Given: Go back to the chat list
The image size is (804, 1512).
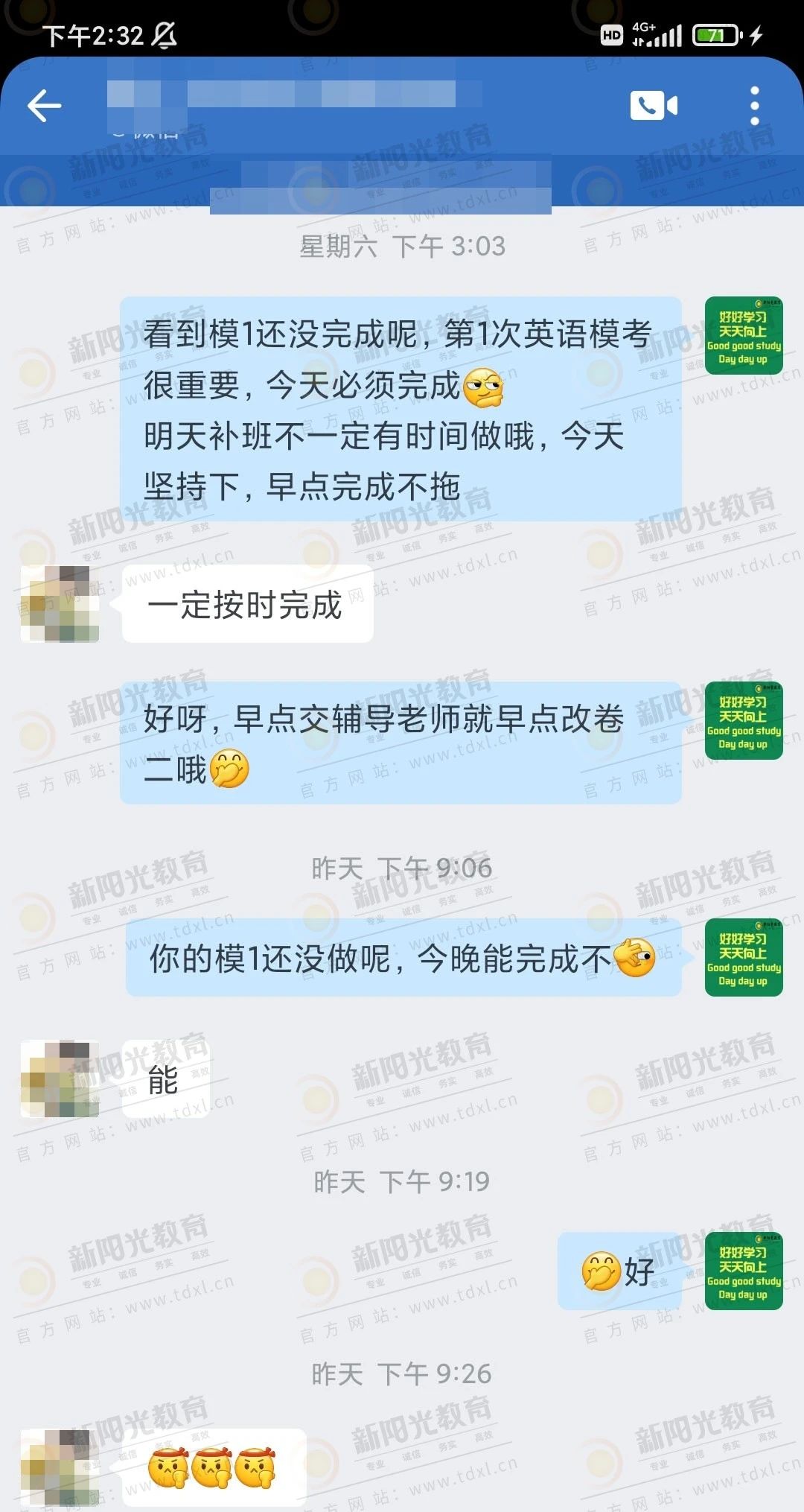Looking at the screenshot, I should point(45,106).
